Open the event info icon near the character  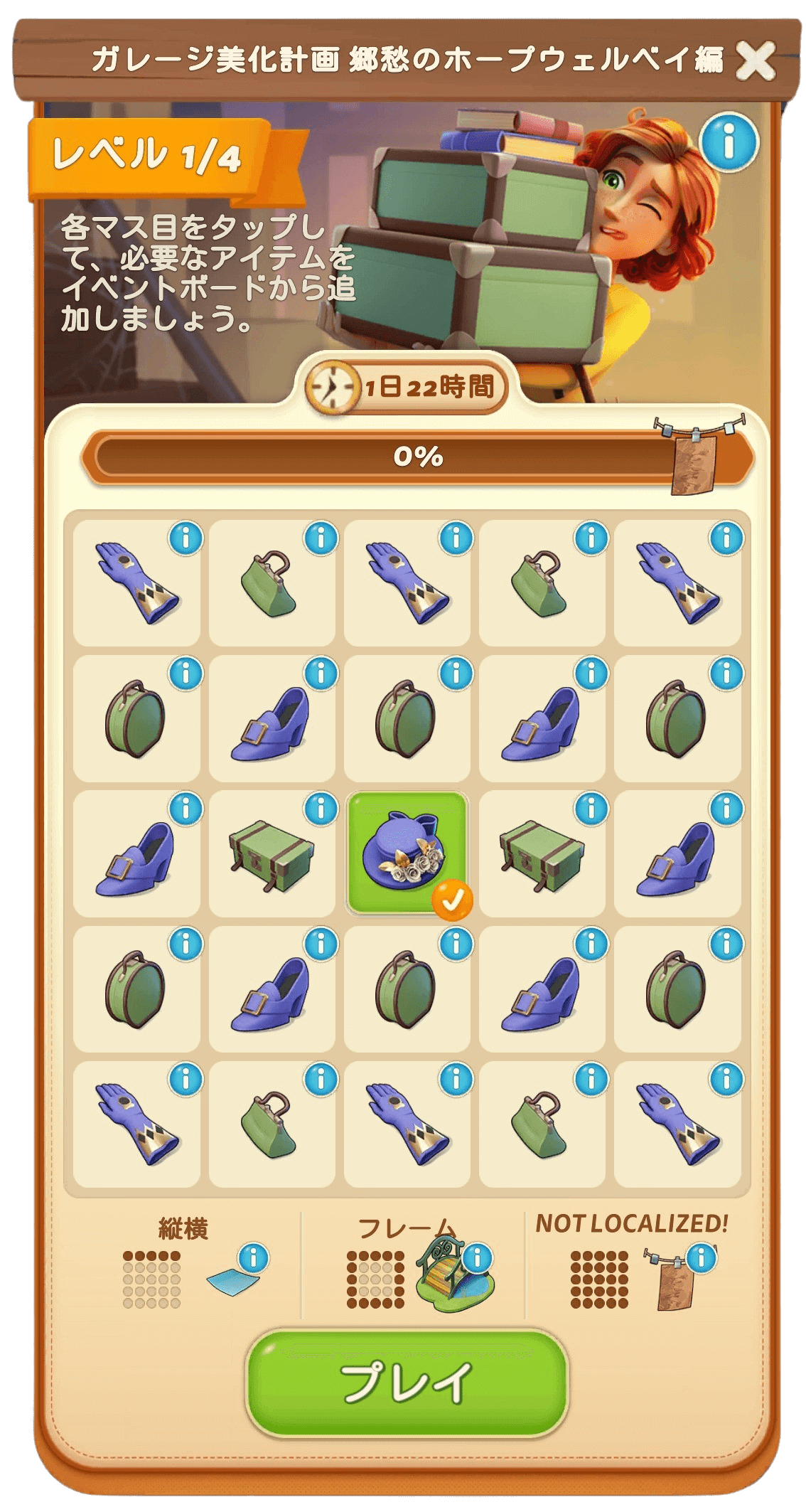(728, 142)
